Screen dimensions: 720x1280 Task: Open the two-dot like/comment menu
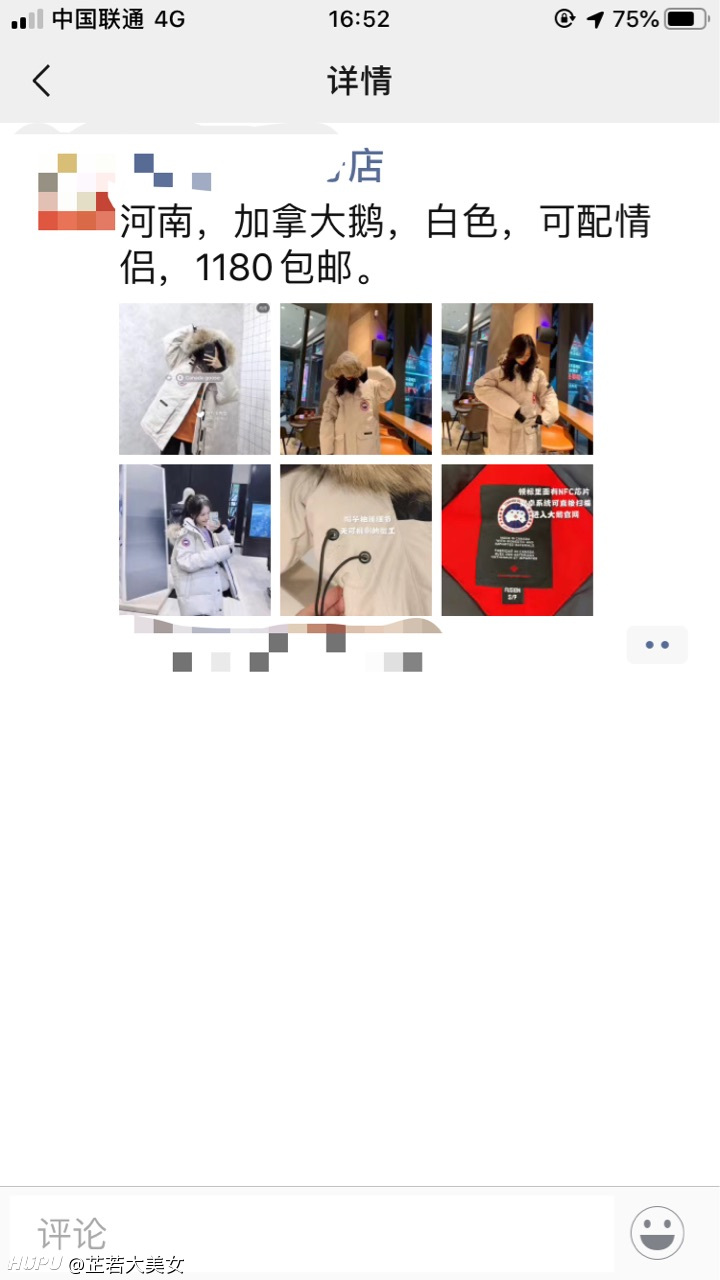point(657,645)
